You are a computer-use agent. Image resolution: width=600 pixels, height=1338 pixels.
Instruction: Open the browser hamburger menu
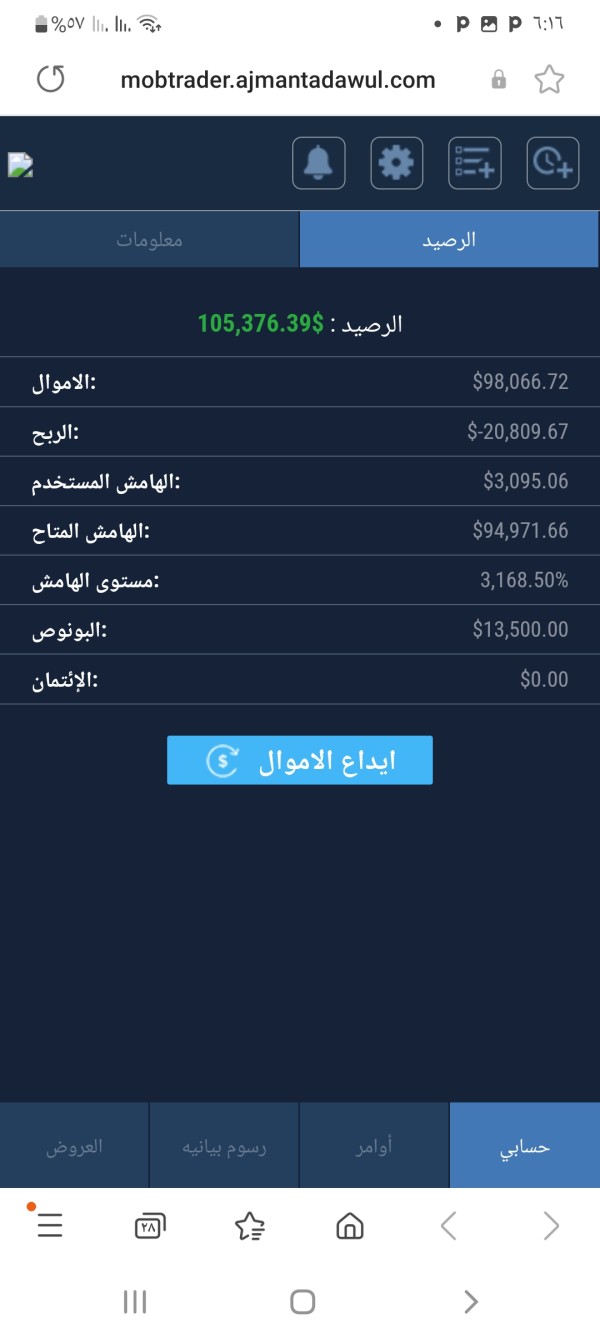pyautogui.click(x=50, y=1225)
